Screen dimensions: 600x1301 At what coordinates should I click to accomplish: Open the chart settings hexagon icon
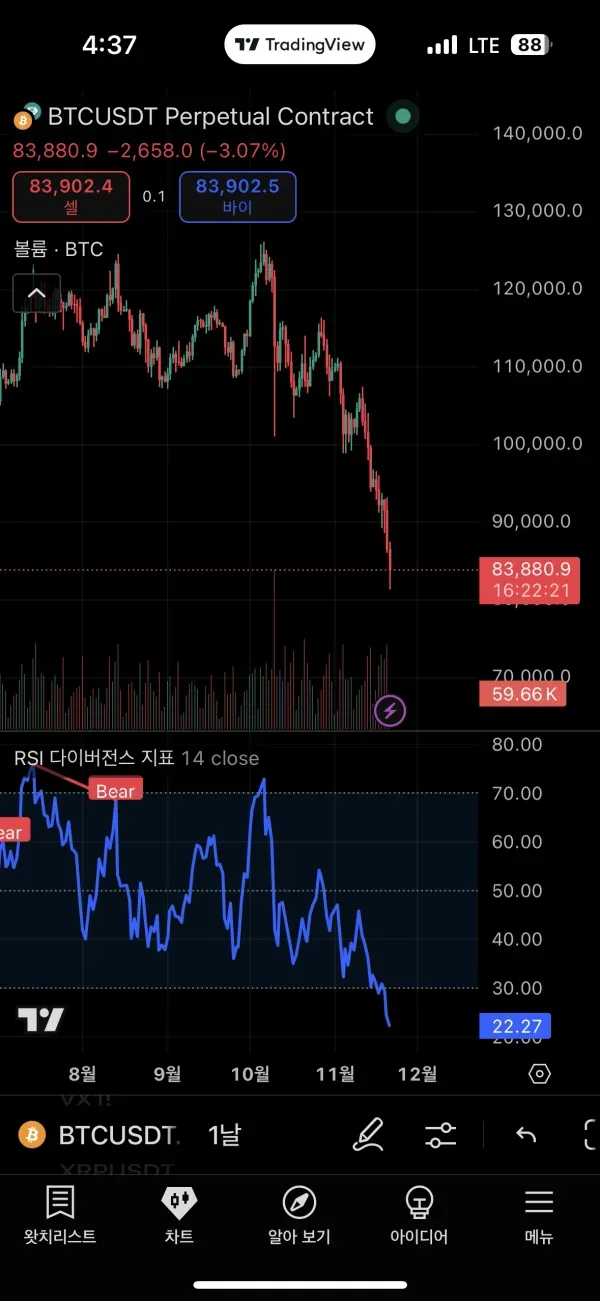[x=539, y=1074]
